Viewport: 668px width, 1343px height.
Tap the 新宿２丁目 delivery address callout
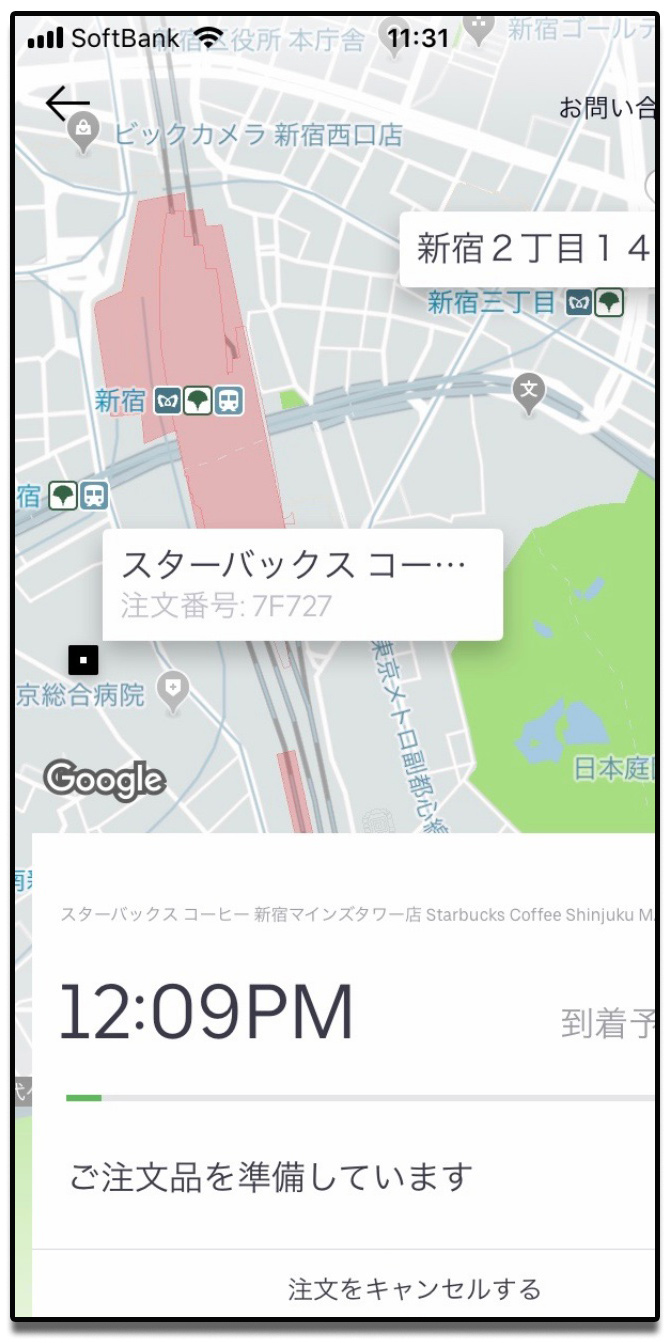click(528, 250)
